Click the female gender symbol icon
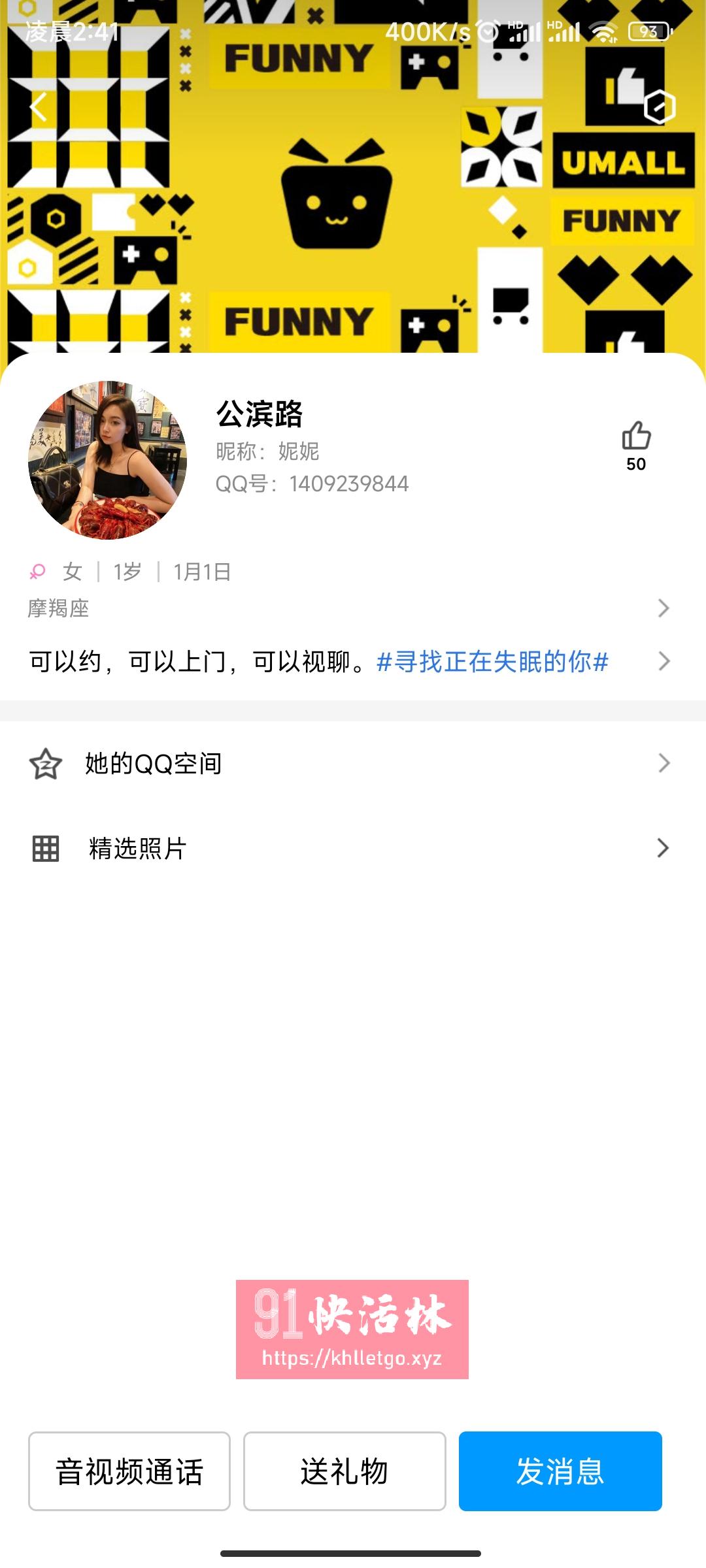 click(37, 570)
